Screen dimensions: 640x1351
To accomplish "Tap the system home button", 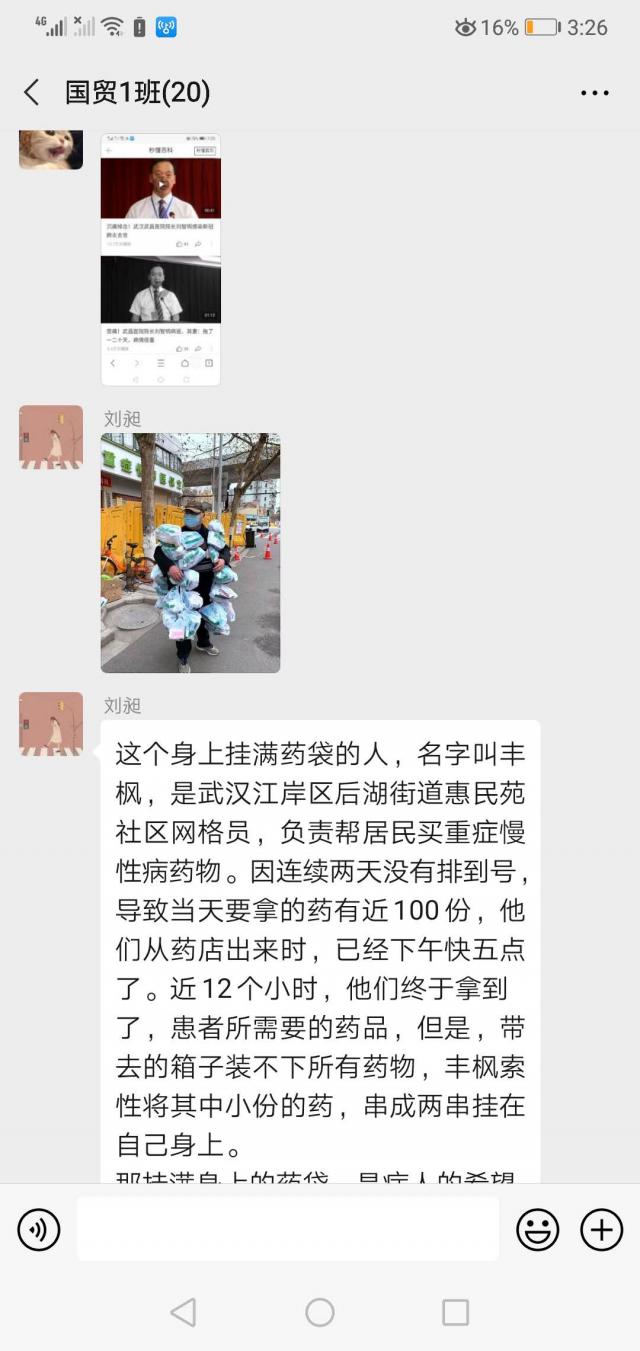I will 320,1312.
